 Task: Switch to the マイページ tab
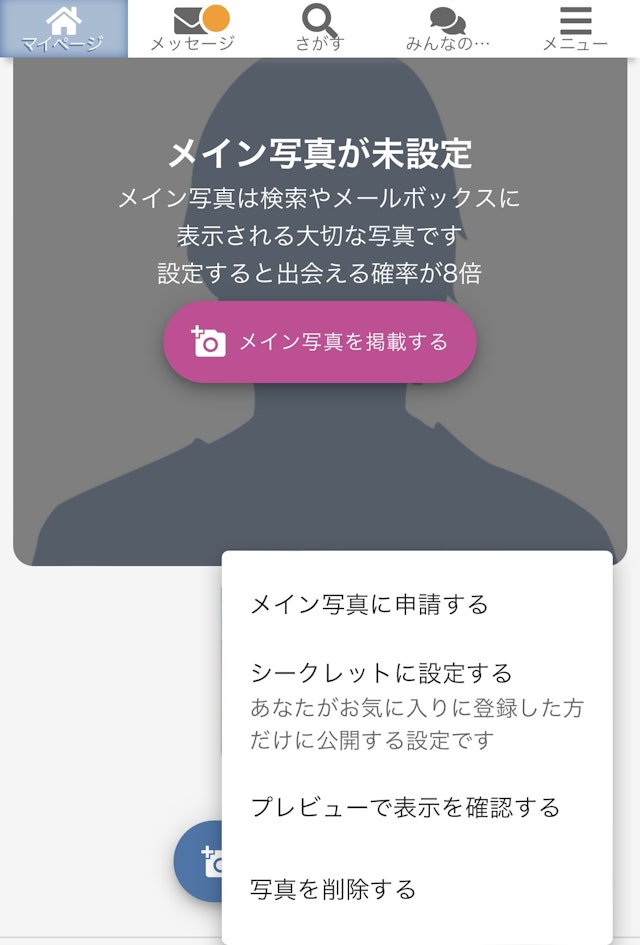click(63, 28)
